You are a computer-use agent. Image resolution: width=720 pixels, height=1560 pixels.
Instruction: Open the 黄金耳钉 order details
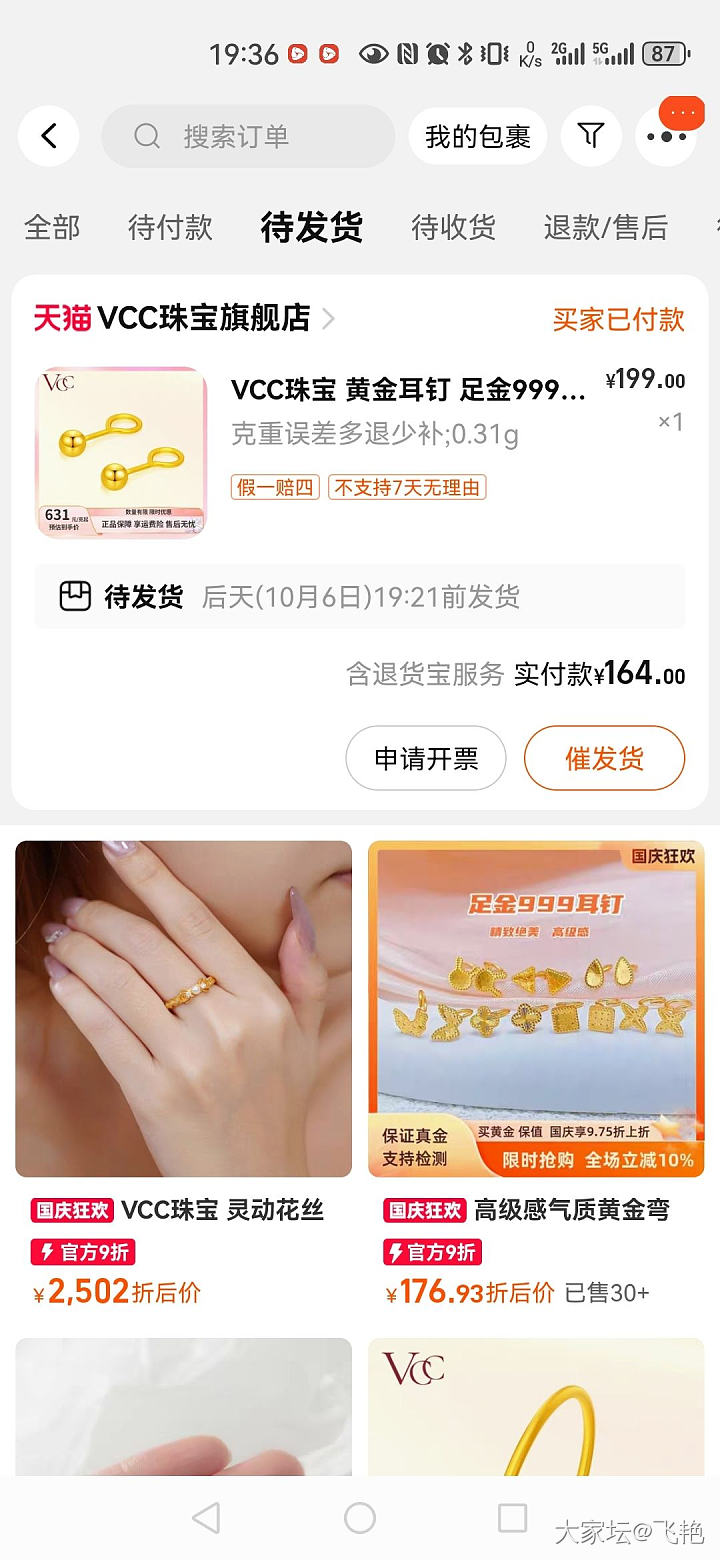point(408,389)
